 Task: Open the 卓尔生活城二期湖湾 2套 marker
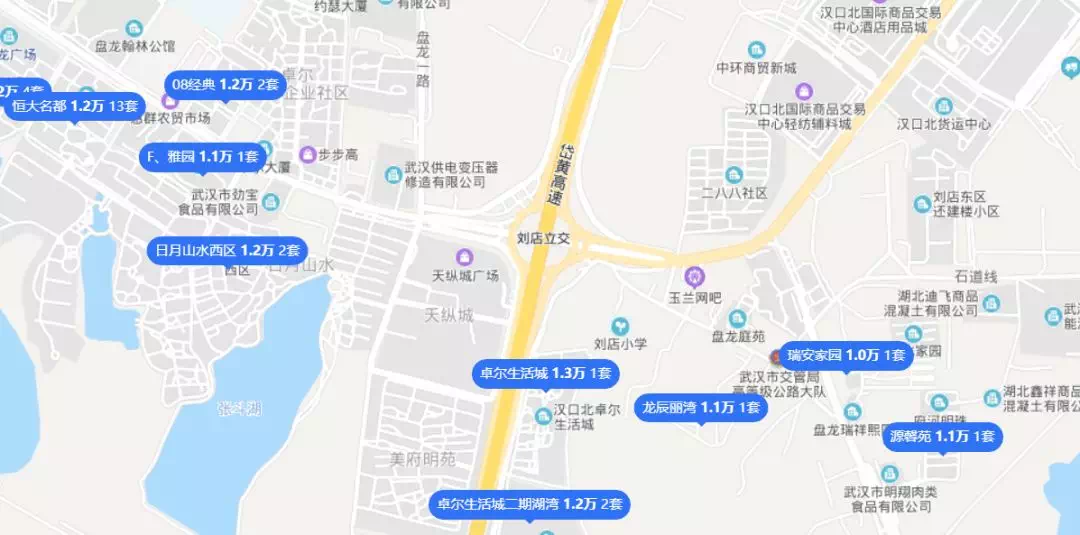click(x=529, y=505)
